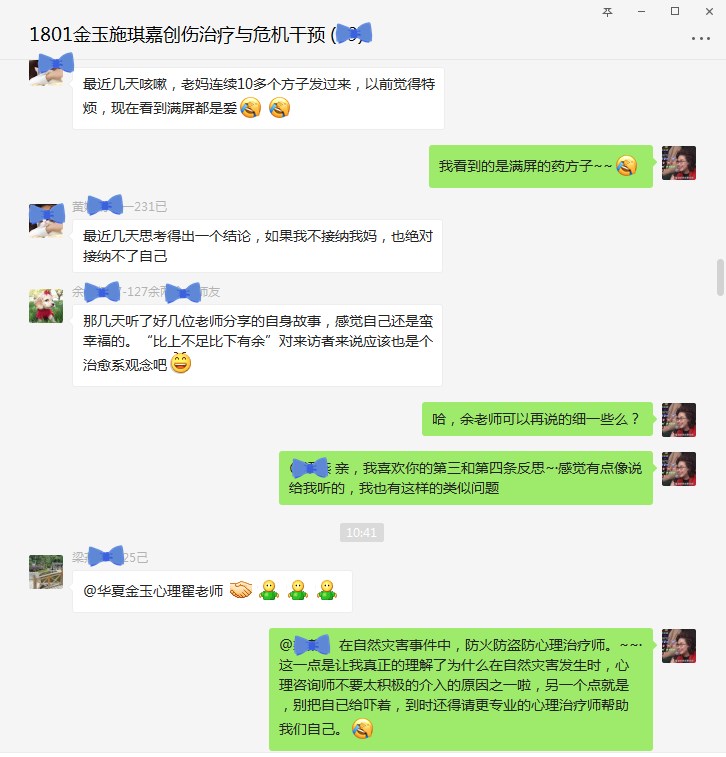Click the chat history scrollbar thumb
The width and height of the screenshot is (726, 757).
[x=720, y=276]
